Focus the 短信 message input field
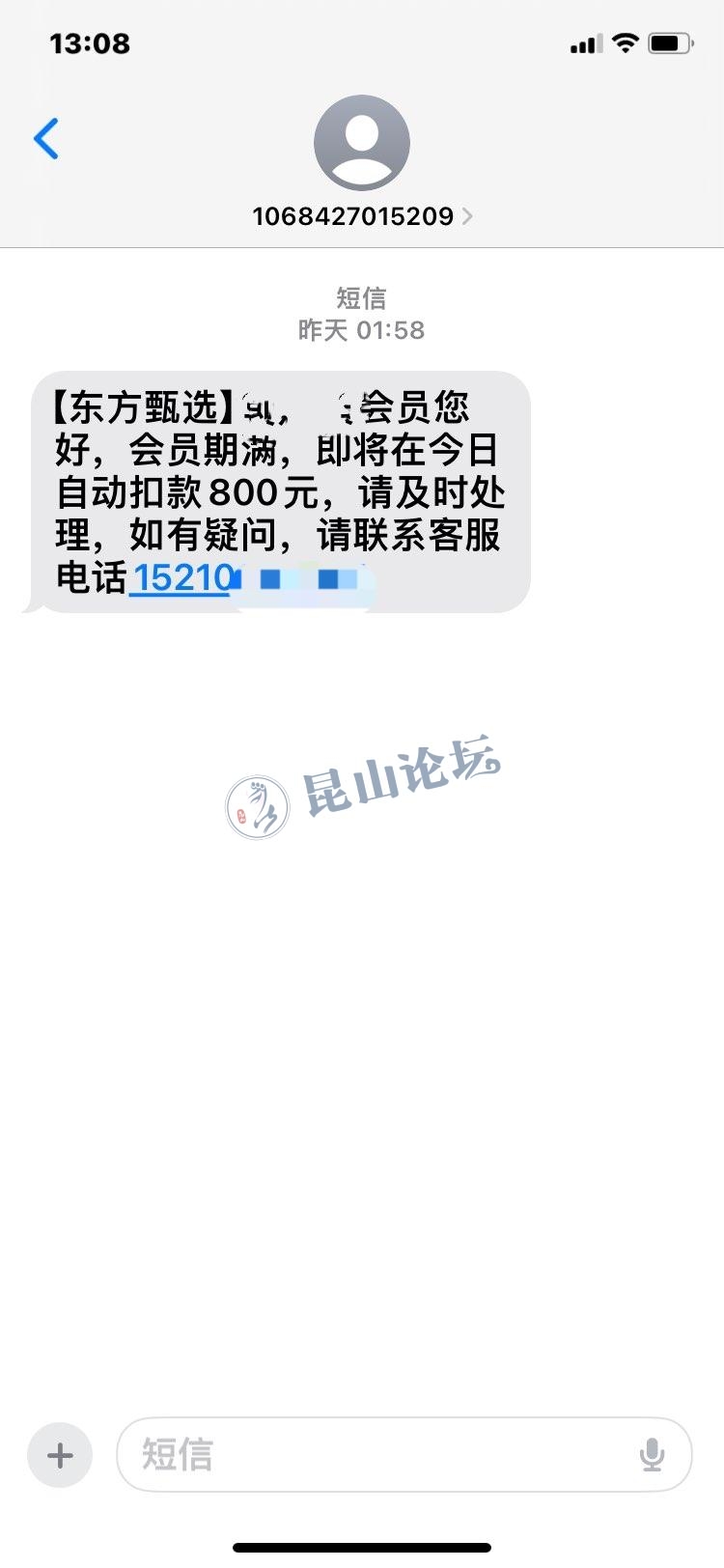The width and height of the screenshot is (724, 1568). pos(376,1455)
